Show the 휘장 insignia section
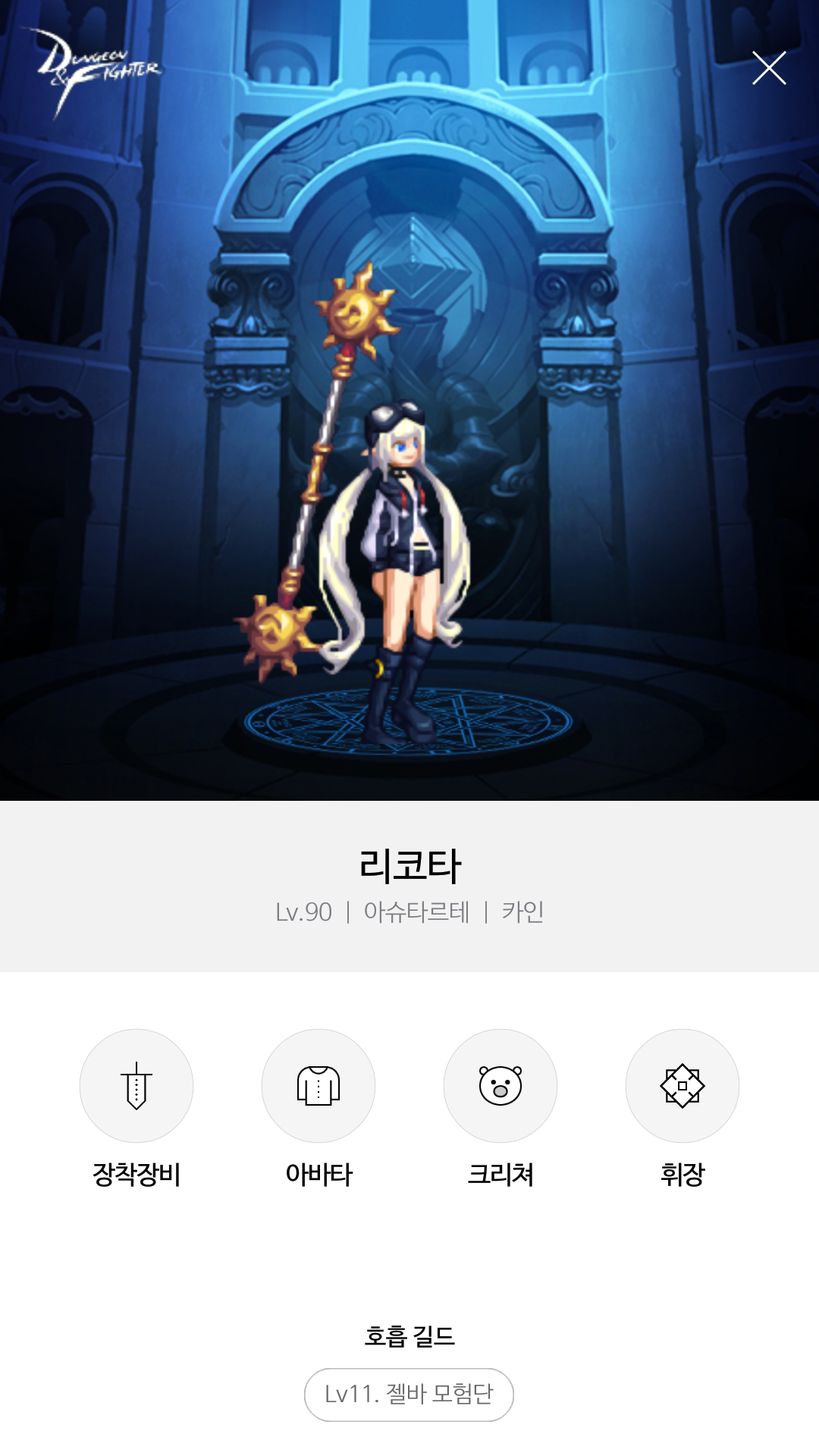Screen dimensions: 819x1456 pyautogui.click(x=682, y=1086)
